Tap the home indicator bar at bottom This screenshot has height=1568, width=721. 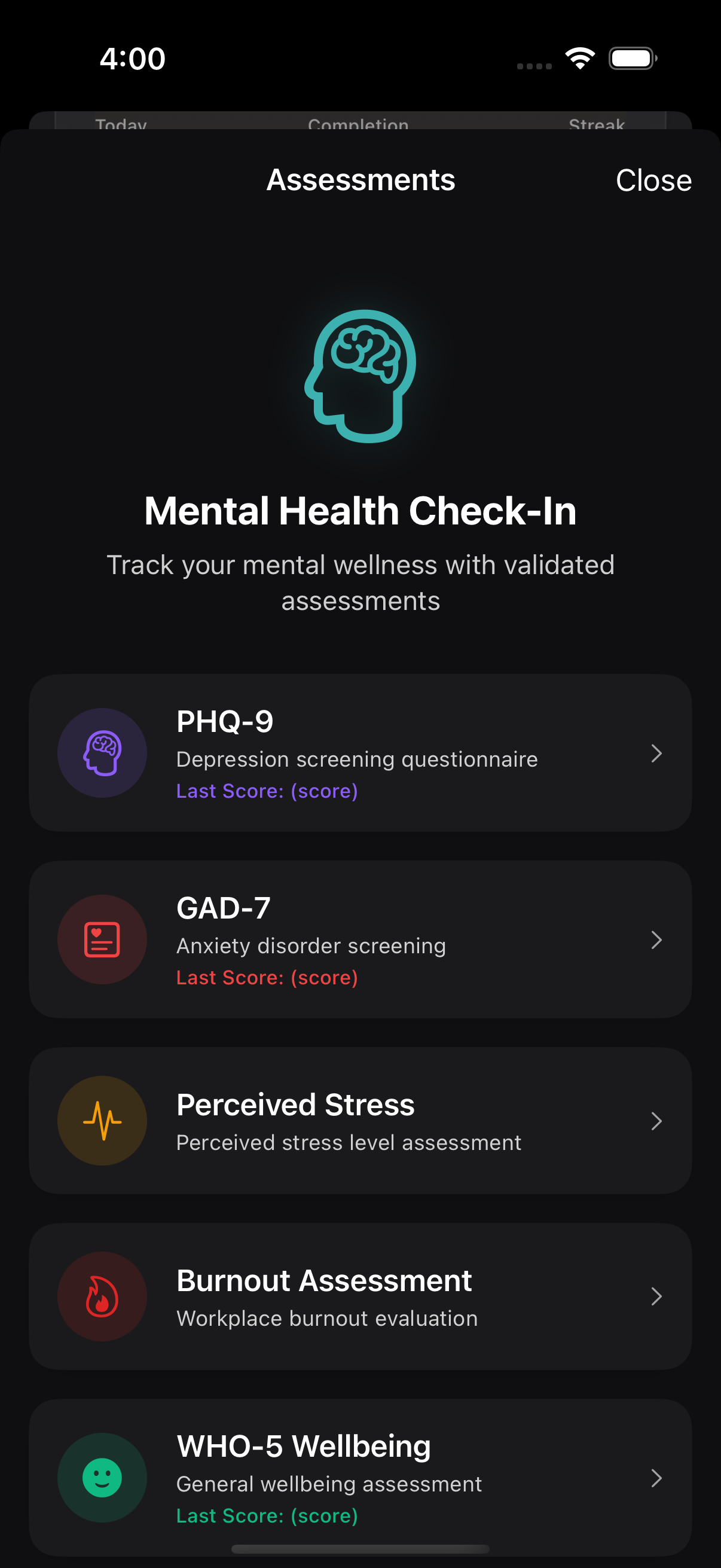[360, 1549]
